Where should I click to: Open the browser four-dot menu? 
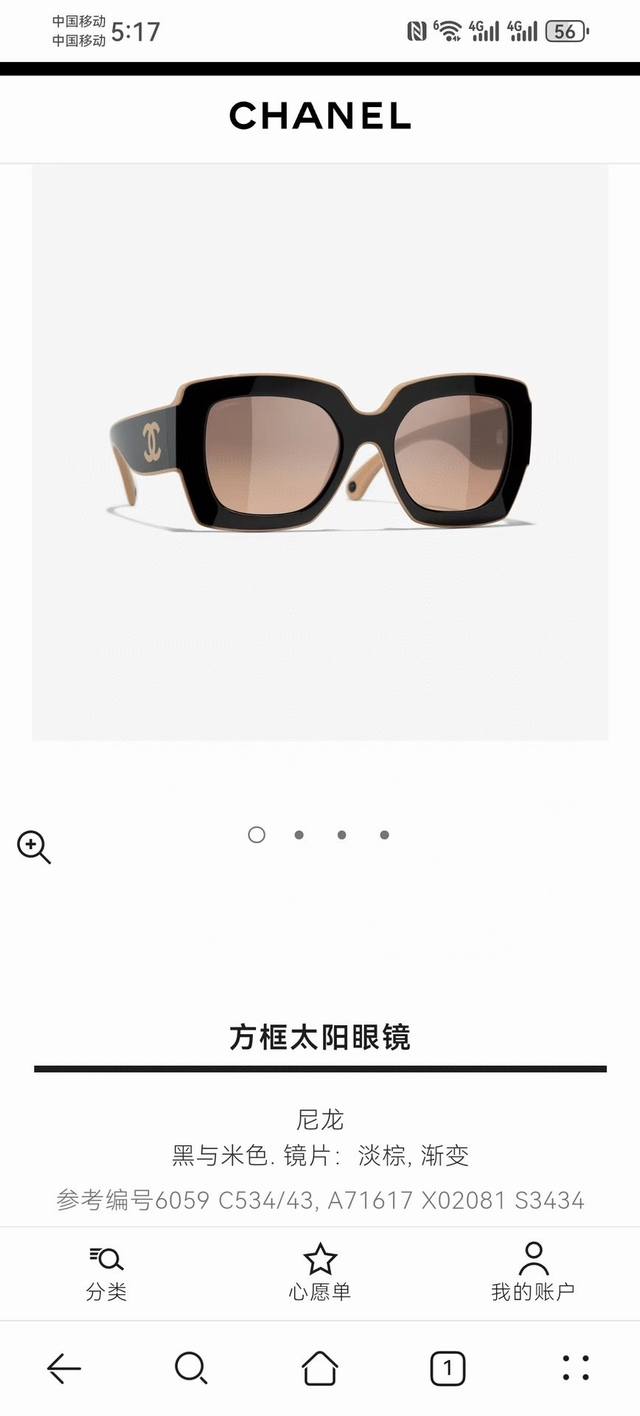[575, 1367]
